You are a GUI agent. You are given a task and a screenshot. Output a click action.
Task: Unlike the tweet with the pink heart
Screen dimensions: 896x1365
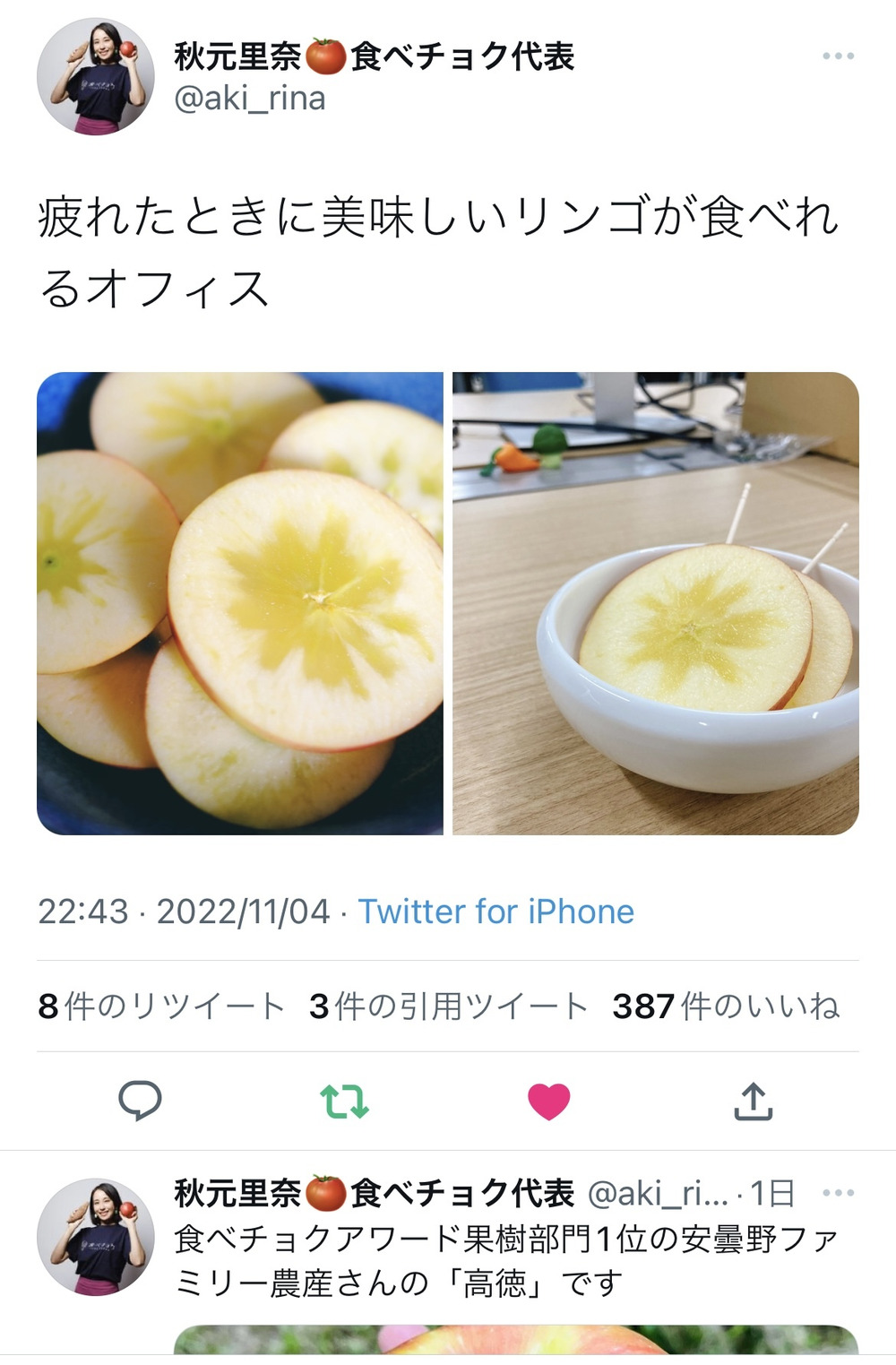(549, 1101)
